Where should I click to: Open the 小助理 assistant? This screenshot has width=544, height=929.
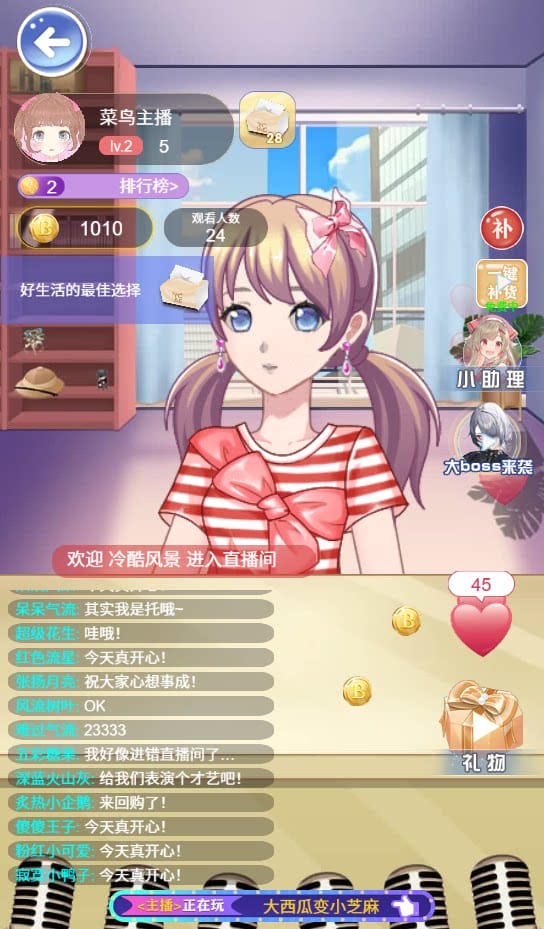coord(491,353)
